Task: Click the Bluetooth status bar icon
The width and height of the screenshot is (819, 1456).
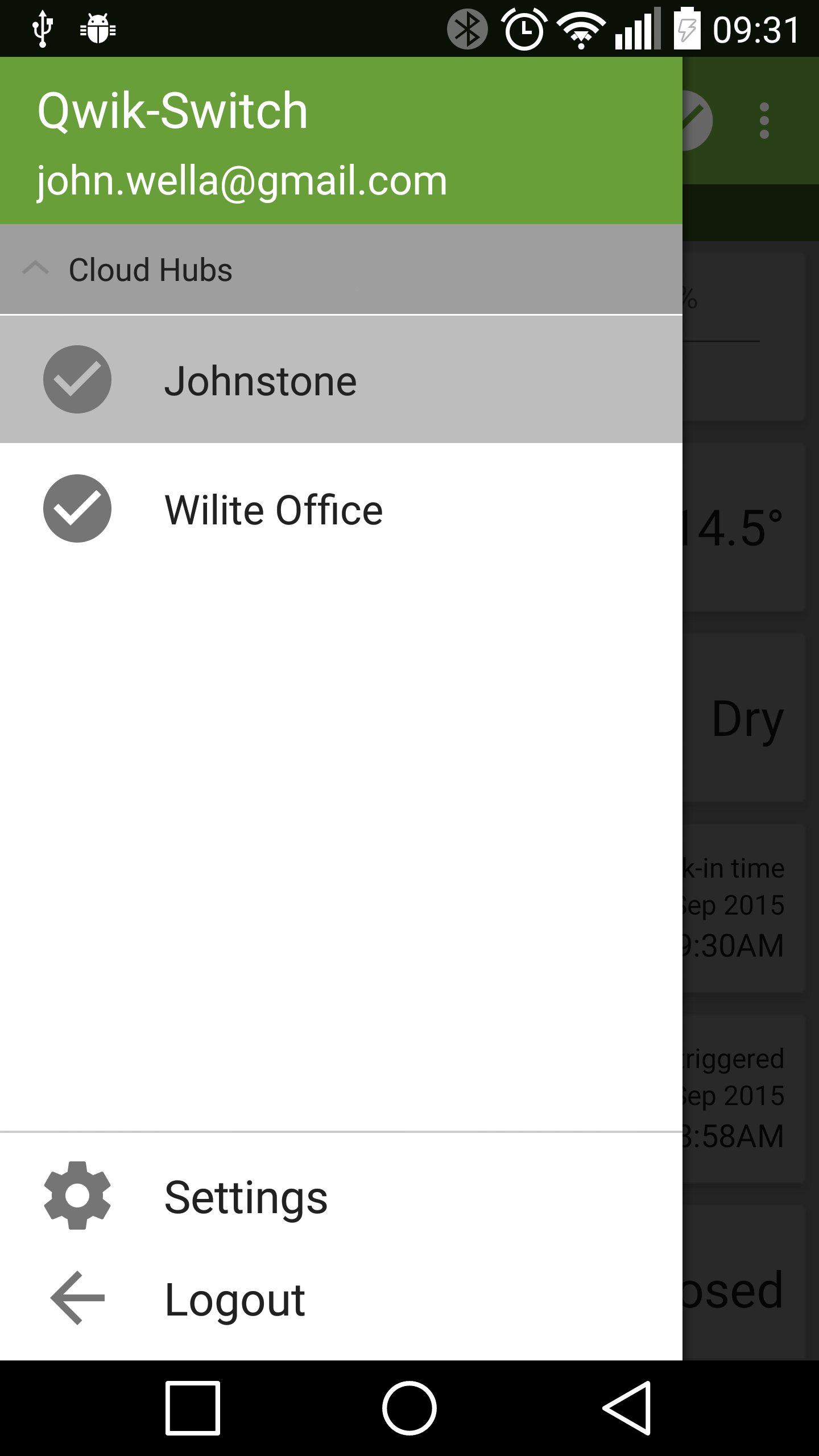Action: [468, 27]
